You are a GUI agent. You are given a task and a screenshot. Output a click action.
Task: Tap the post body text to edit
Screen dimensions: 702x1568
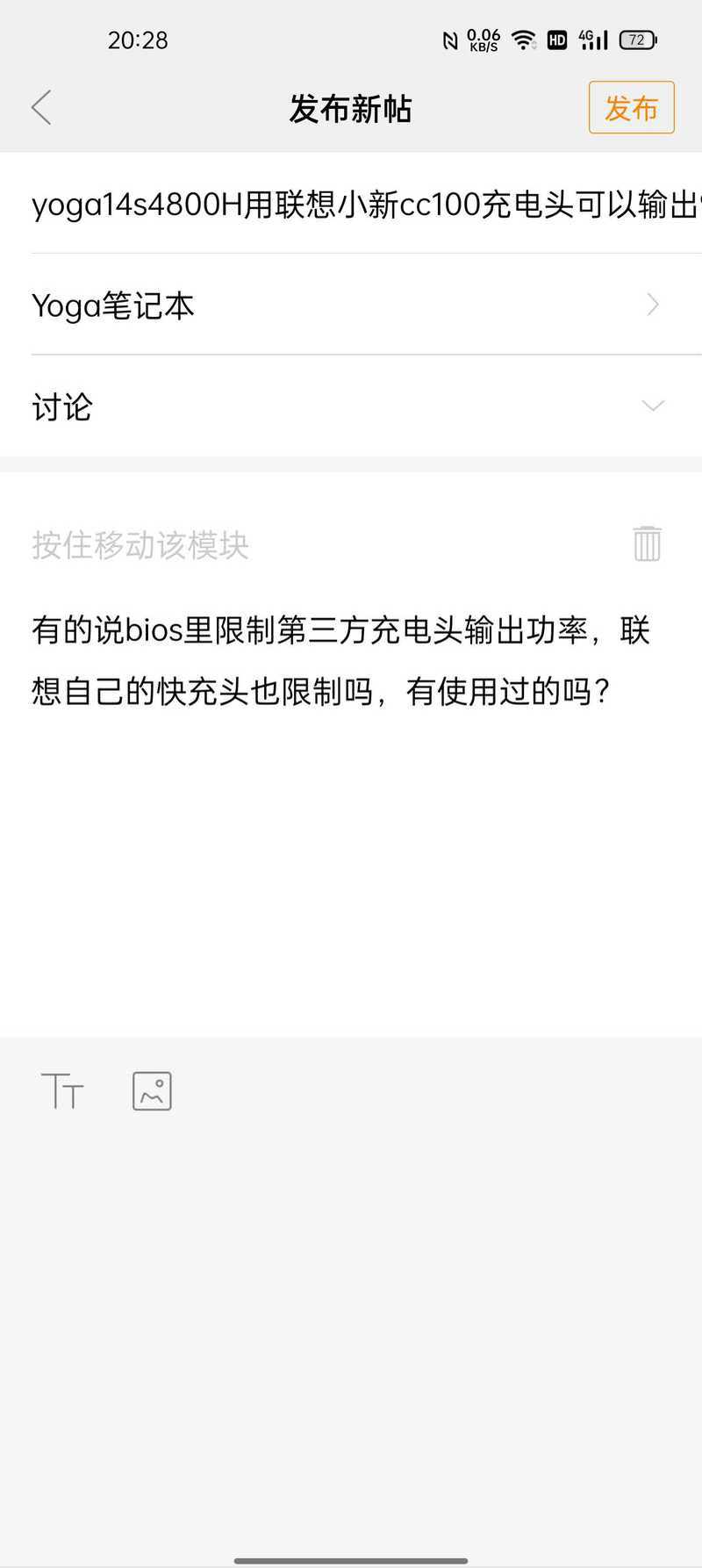coord(340,661)
